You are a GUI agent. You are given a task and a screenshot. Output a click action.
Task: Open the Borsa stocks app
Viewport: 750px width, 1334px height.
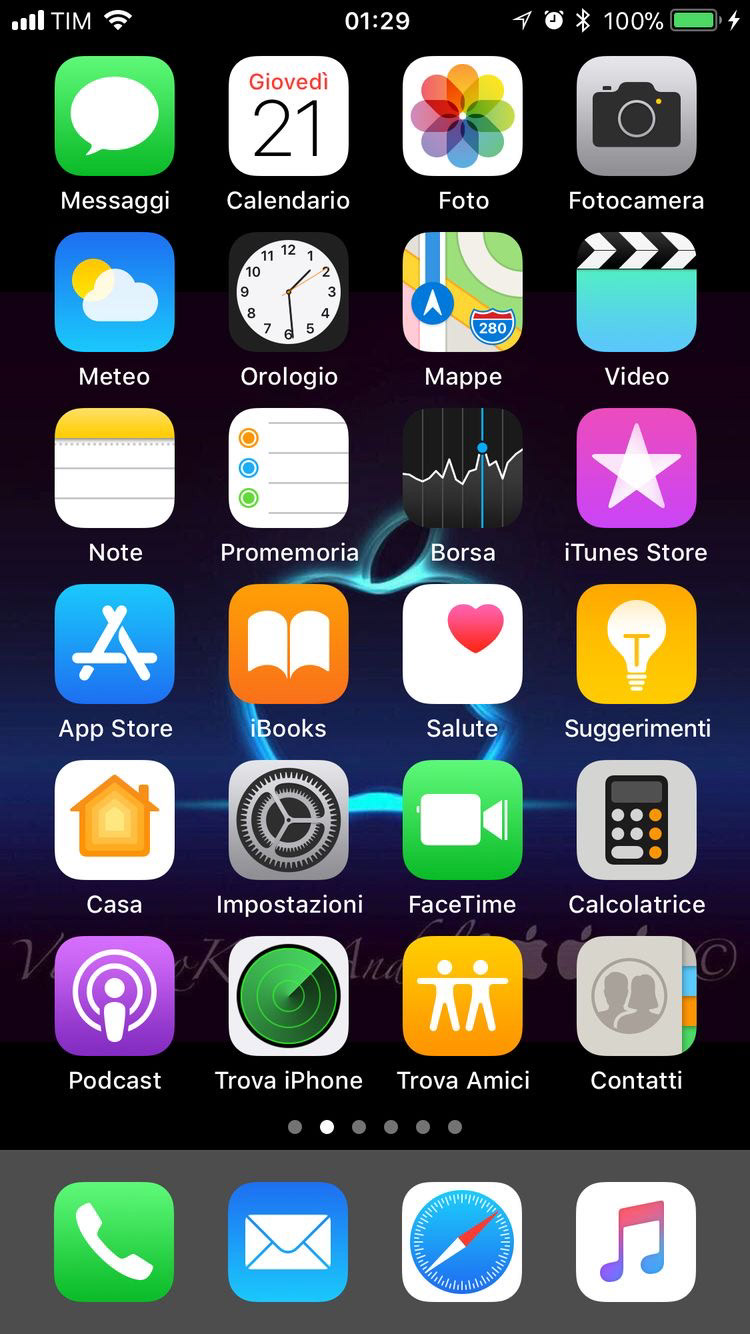[462, 468]
